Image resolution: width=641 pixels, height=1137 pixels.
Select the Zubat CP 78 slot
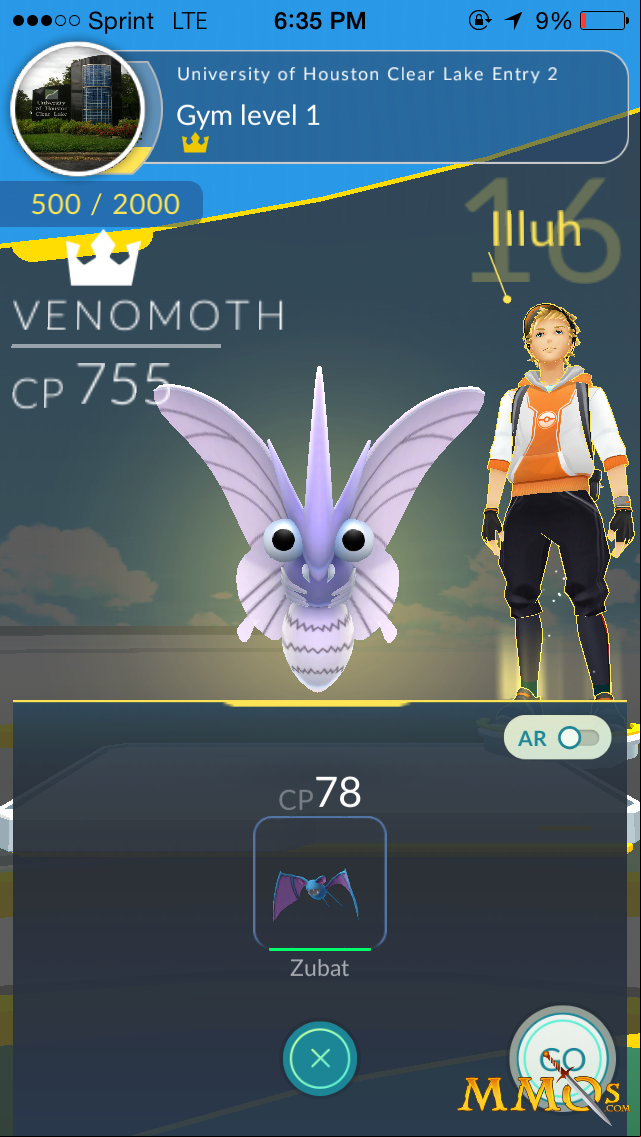[x=320, y=882]
